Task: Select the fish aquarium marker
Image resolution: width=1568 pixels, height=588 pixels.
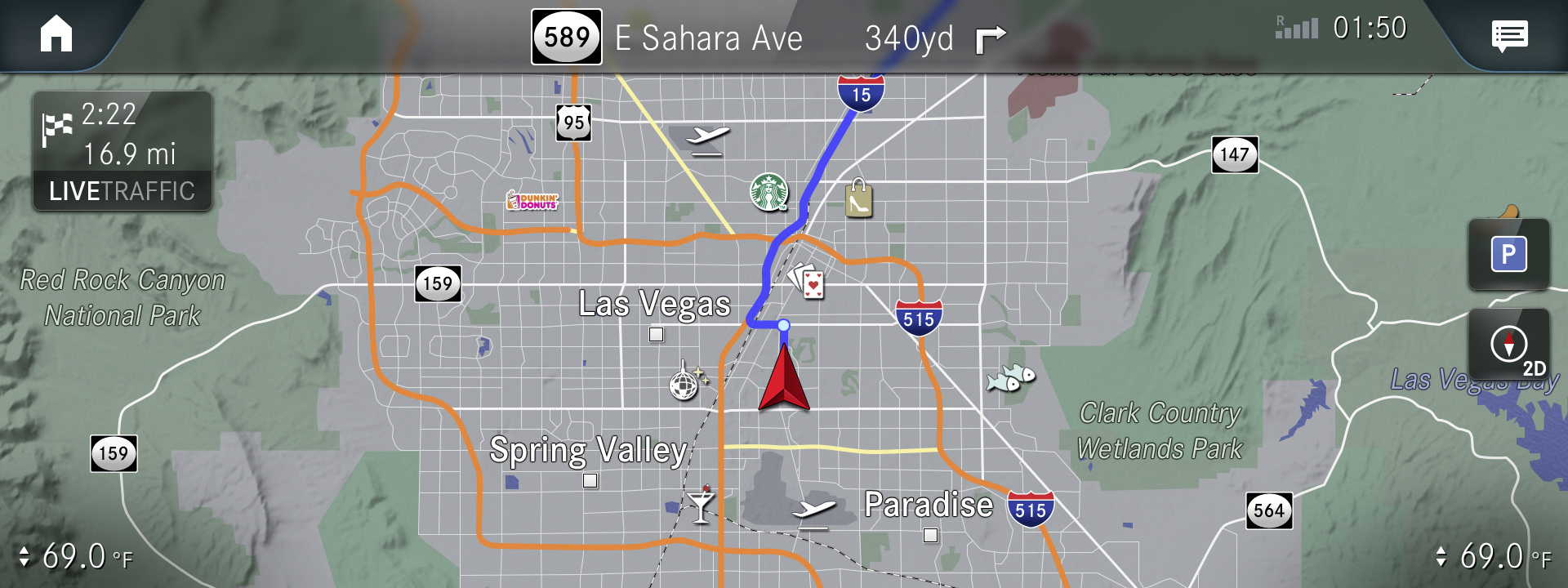Action: [x=1010, y=377]
